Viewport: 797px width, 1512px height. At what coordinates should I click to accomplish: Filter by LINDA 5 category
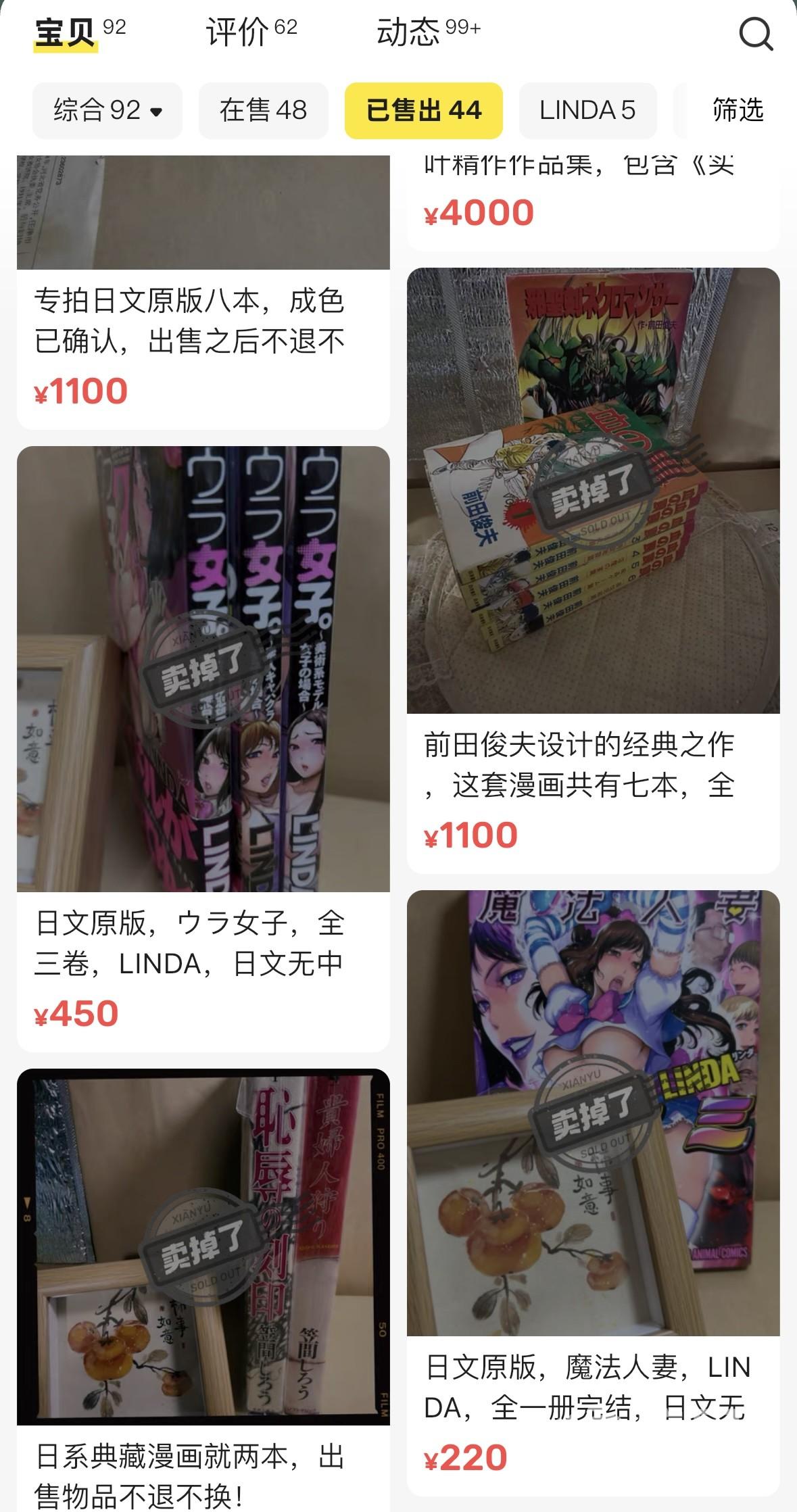587,110
